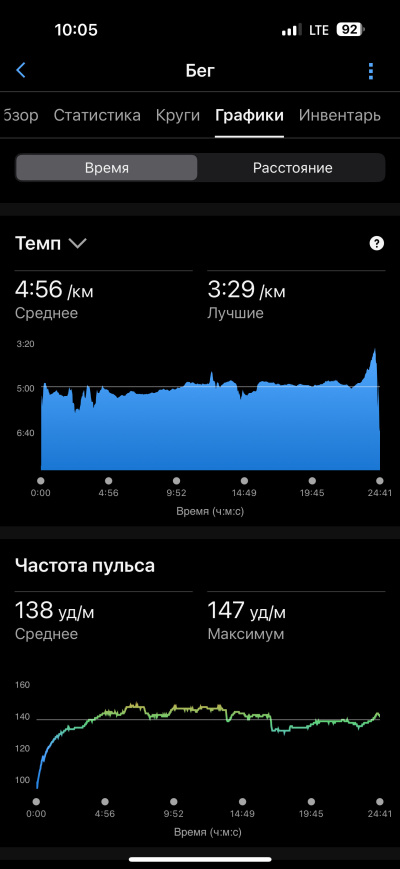
Task: Open the Инвентарь tab
Action: [x=340, y=116]
